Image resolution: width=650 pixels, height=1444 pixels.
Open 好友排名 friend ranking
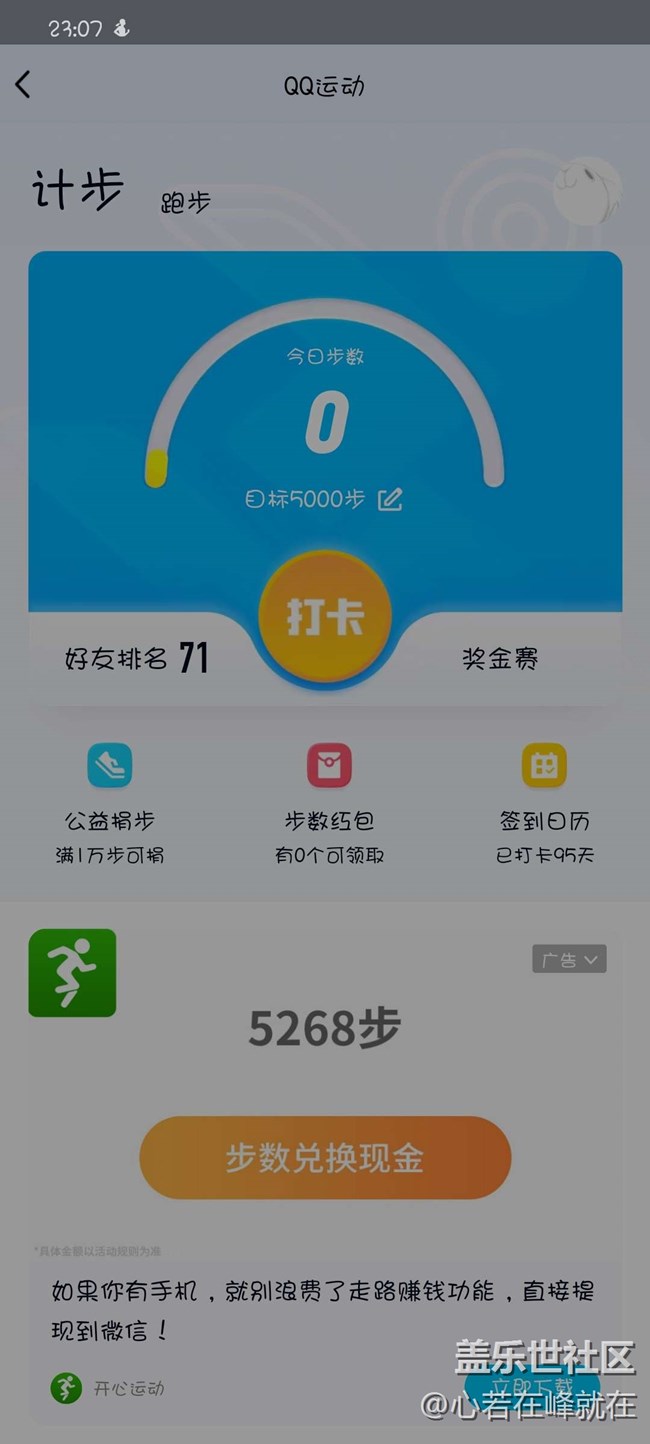click(137, 658)
